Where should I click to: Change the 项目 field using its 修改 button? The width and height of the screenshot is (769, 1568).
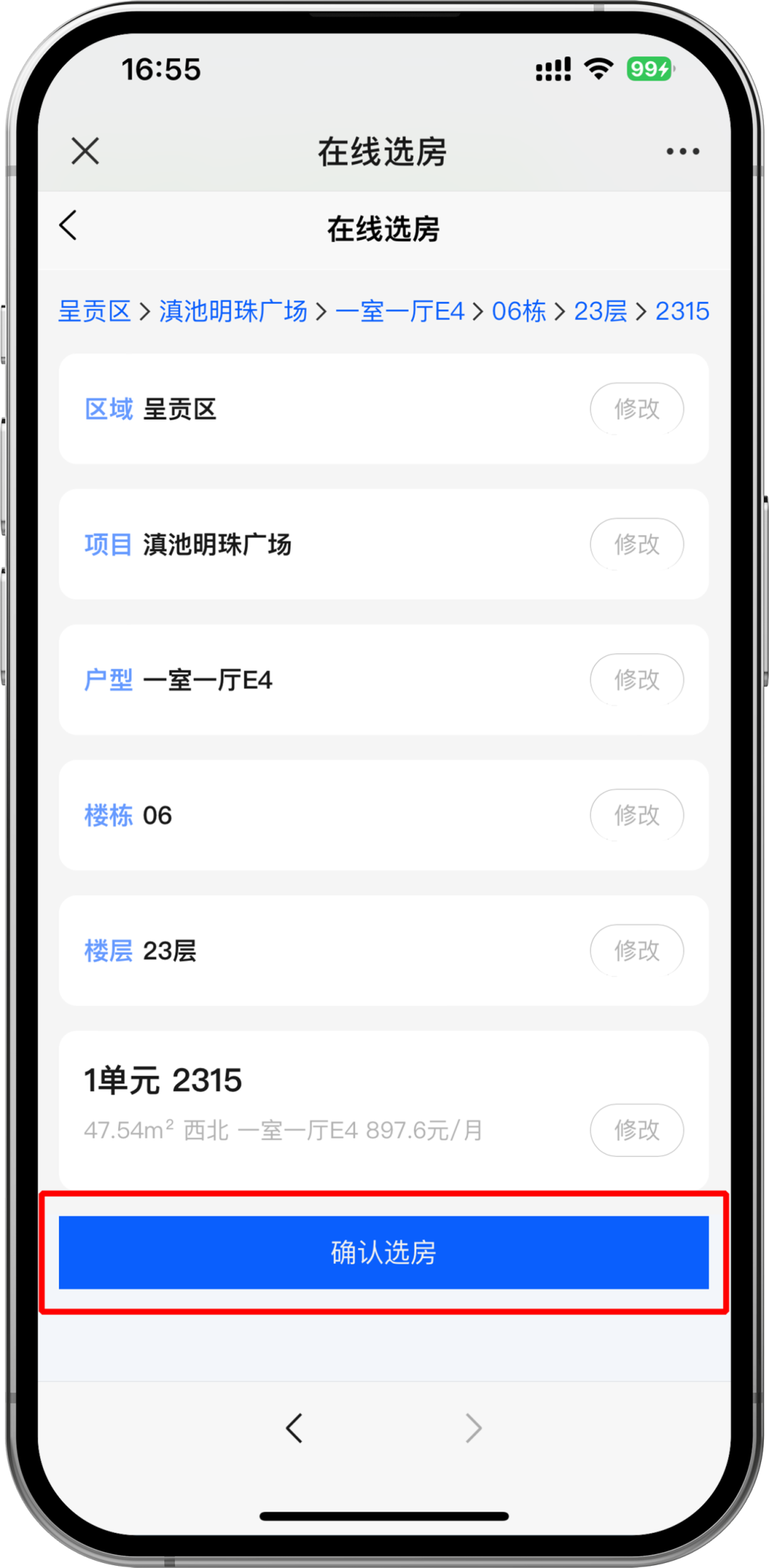coord(637,544)
